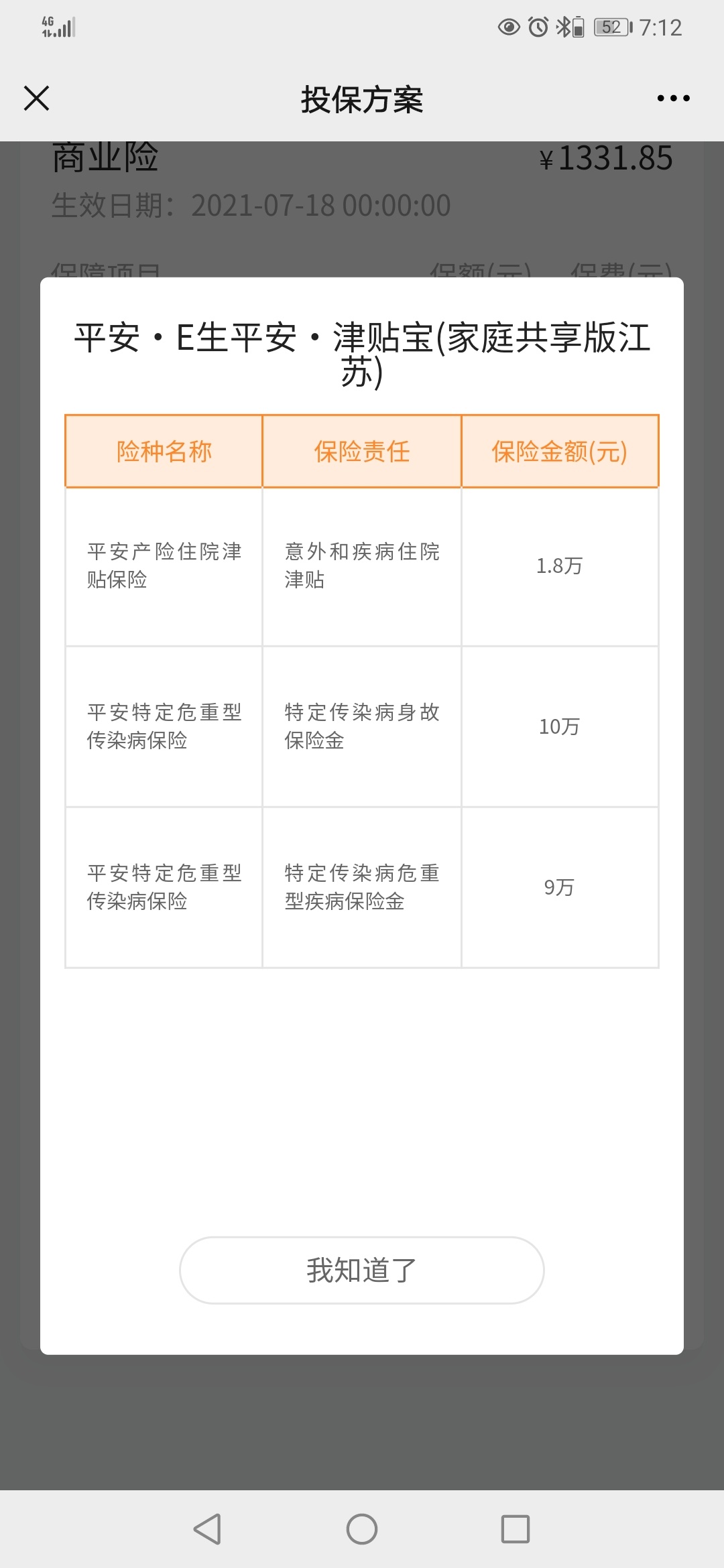Open recent apps with the square button
724x1568 pixels.
click(516, 1529)
